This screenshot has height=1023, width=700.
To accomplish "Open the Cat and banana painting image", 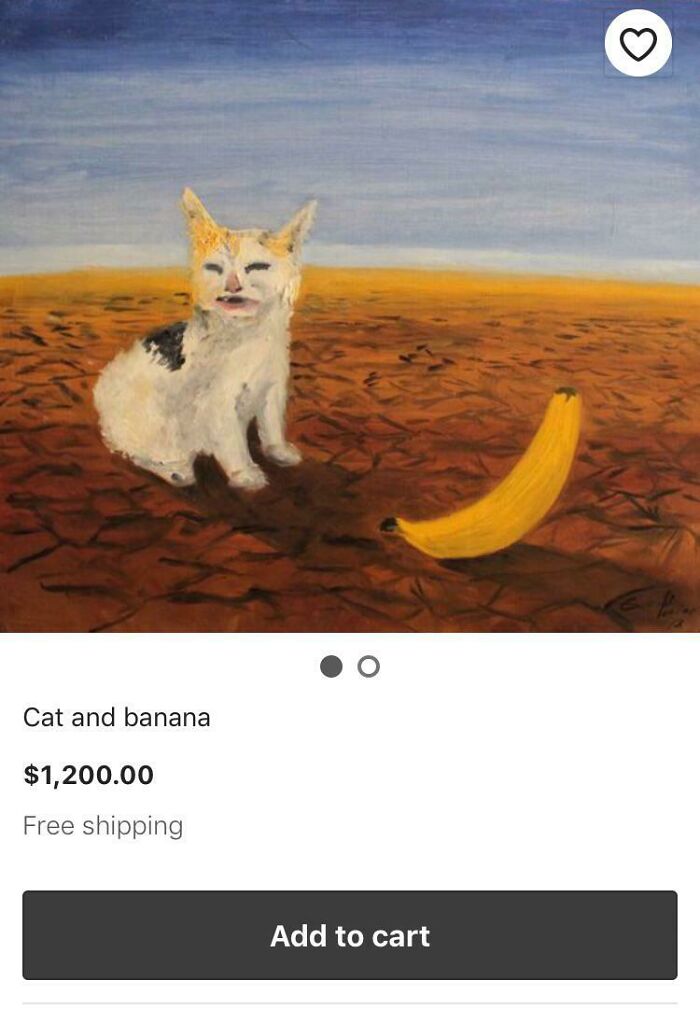I will coord(350,316).
